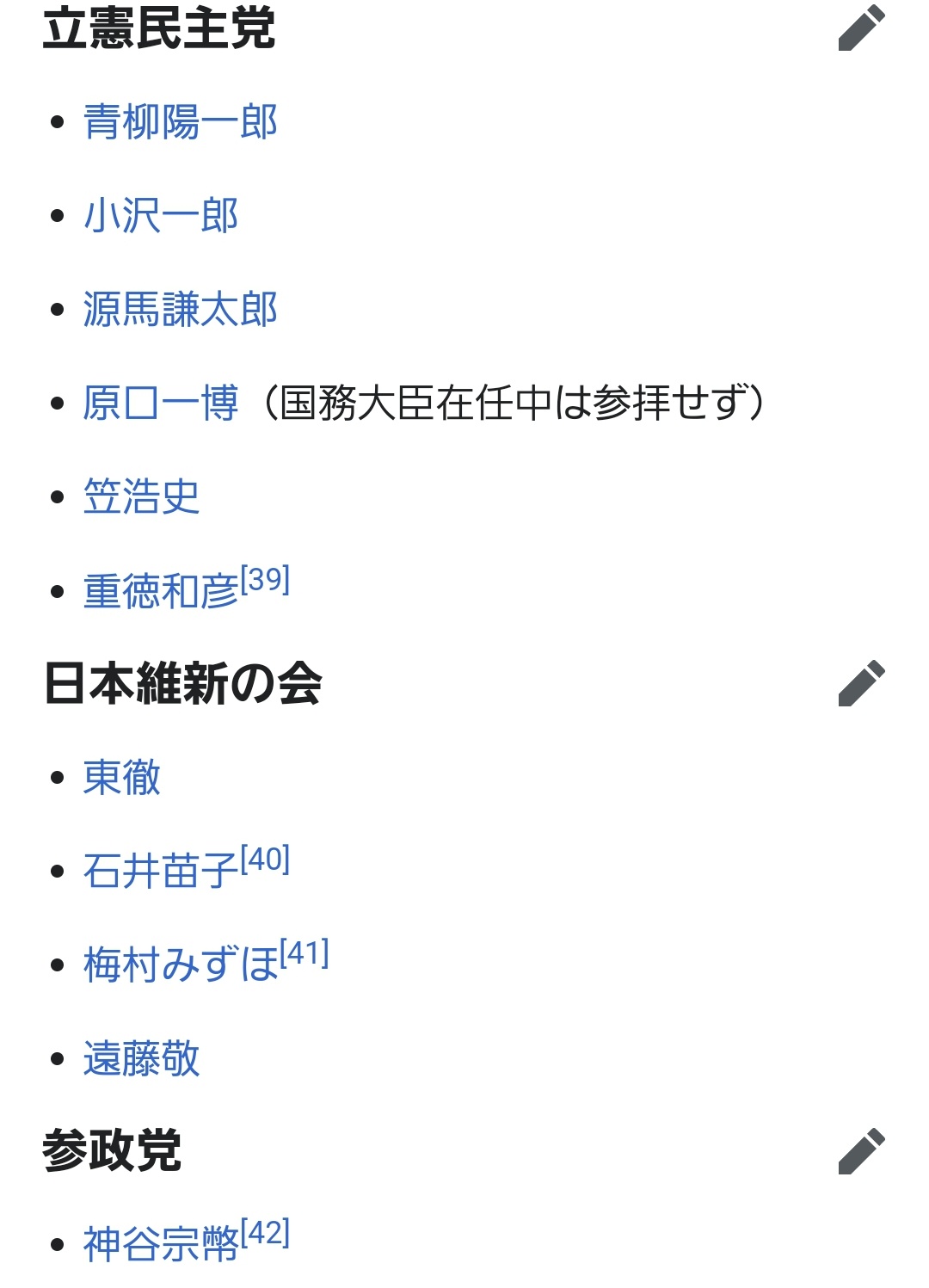Edit the 立憲民主党 section

coord(861,28)
